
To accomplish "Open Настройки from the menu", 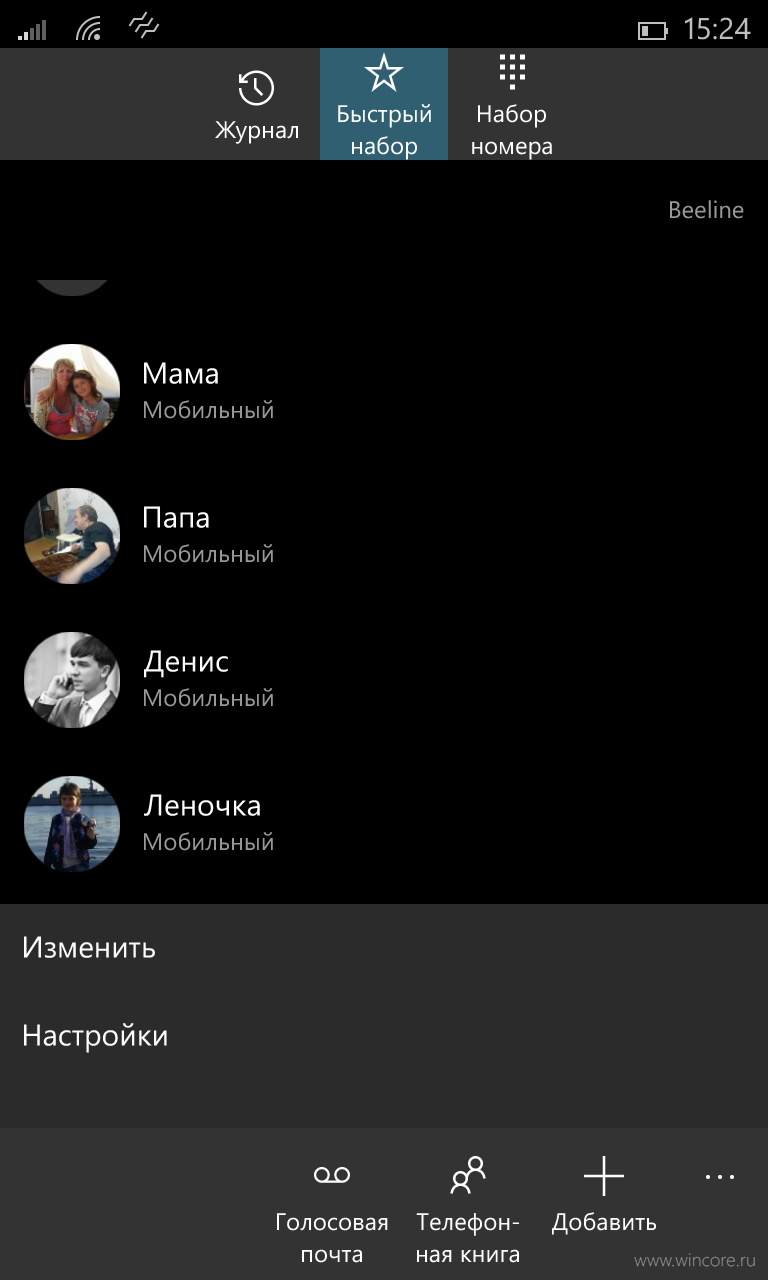I will tap(384, 1035).
